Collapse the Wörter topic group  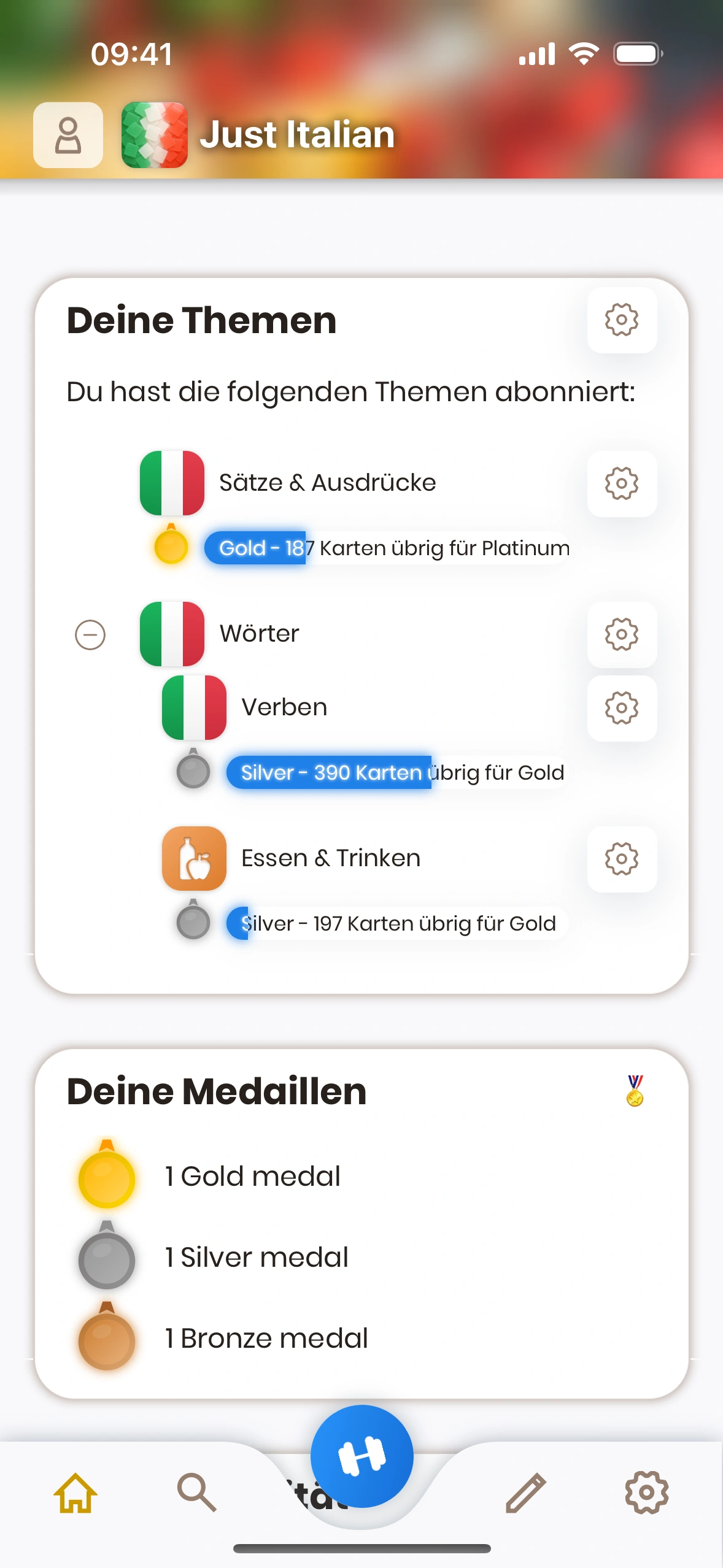tap(90, 634)
